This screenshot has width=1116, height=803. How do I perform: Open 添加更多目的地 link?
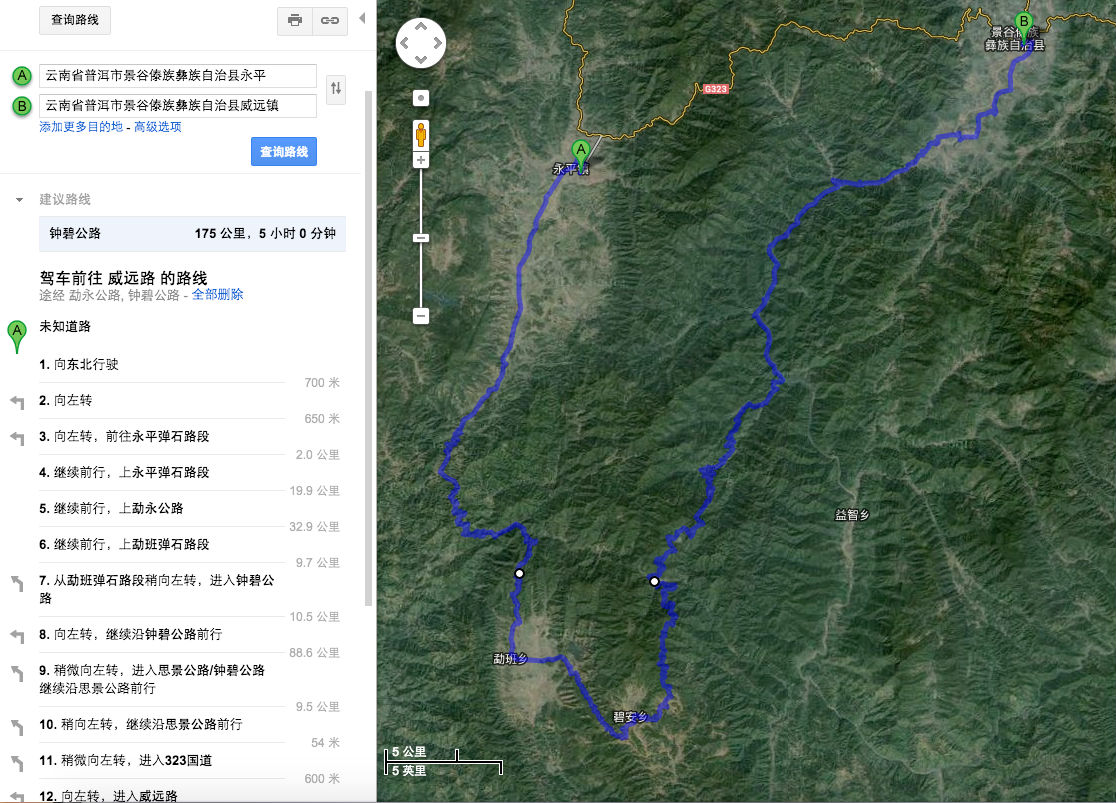[80, 127]
